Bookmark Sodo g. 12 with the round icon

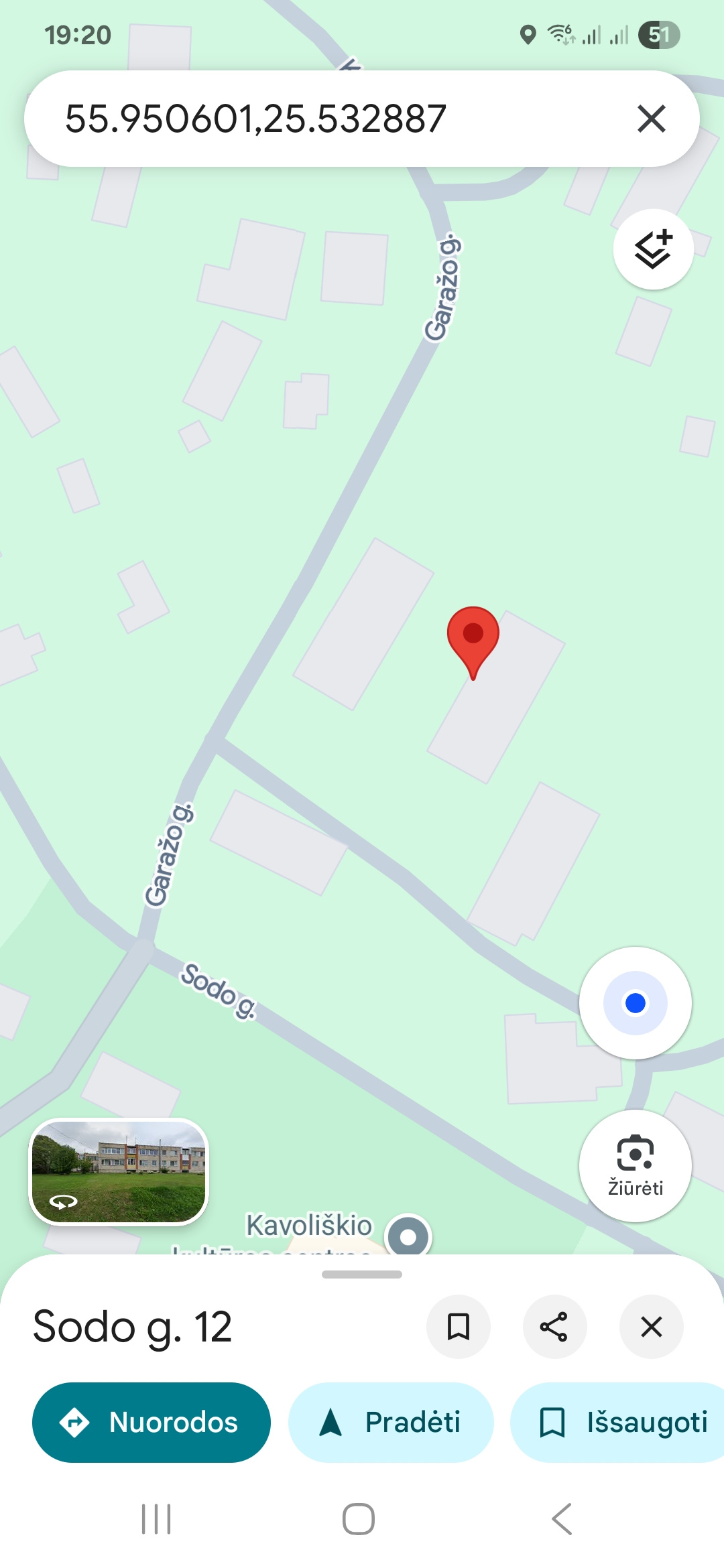point(459,1327)
